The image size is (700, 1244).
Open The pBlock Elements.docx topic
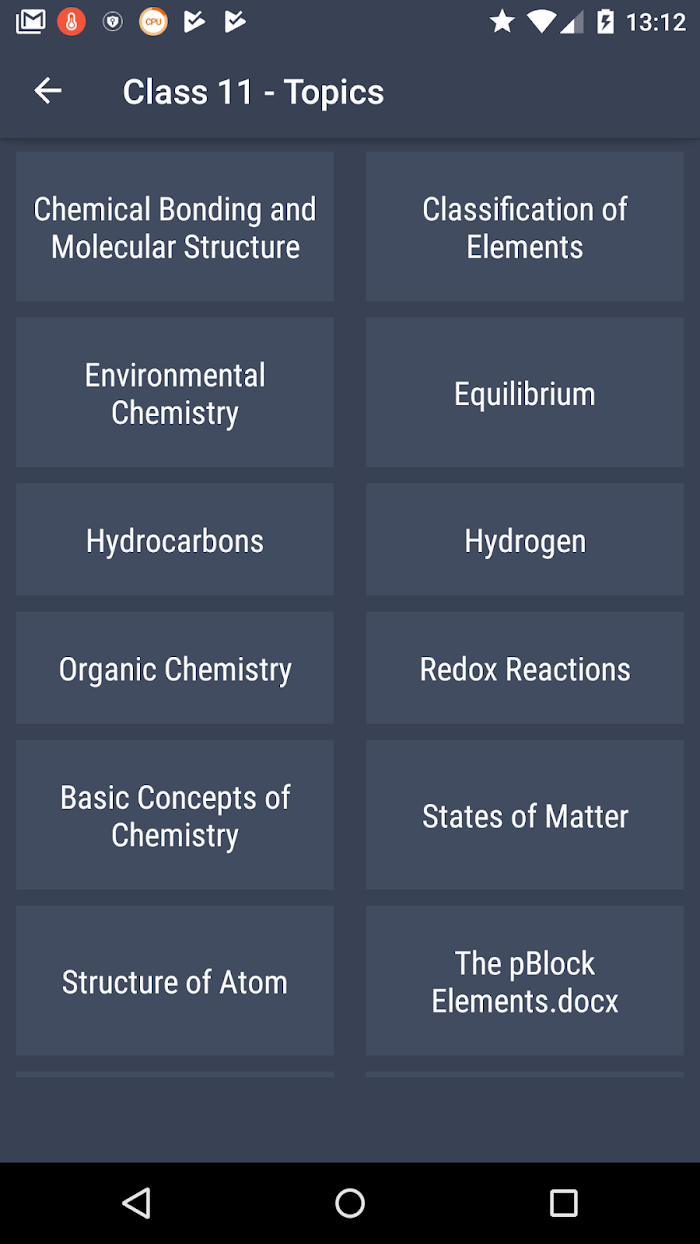[525, 981]
